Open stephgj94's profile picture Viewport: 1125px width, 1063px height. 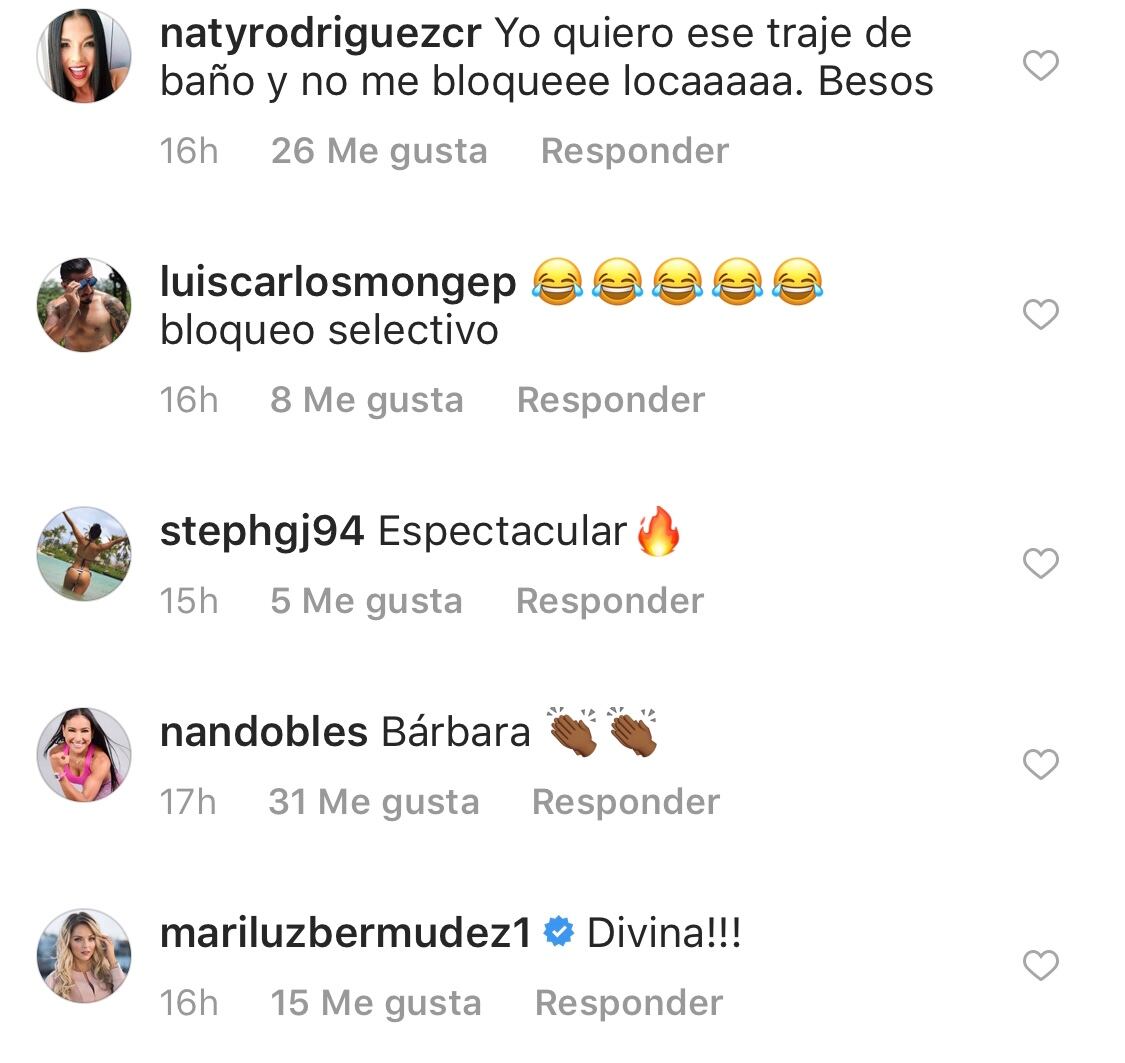[x=84, y=554]
